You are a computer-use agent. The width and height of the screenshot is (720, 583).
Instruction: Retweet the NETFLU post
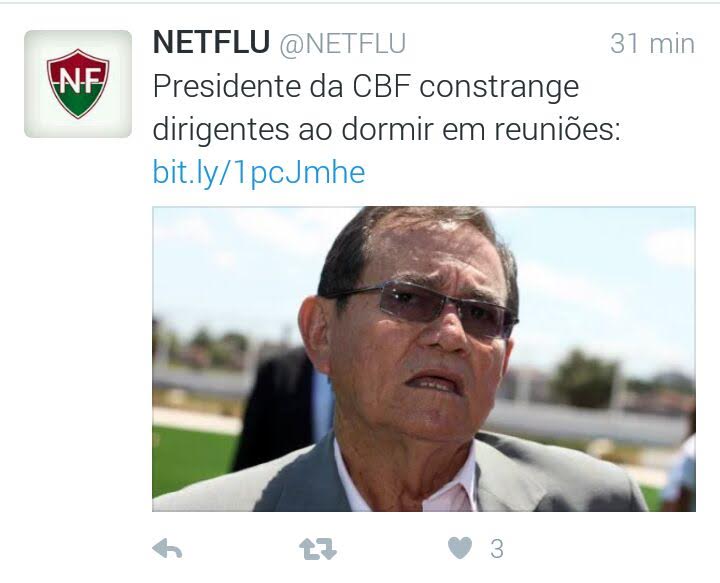(x=318, y=548)
